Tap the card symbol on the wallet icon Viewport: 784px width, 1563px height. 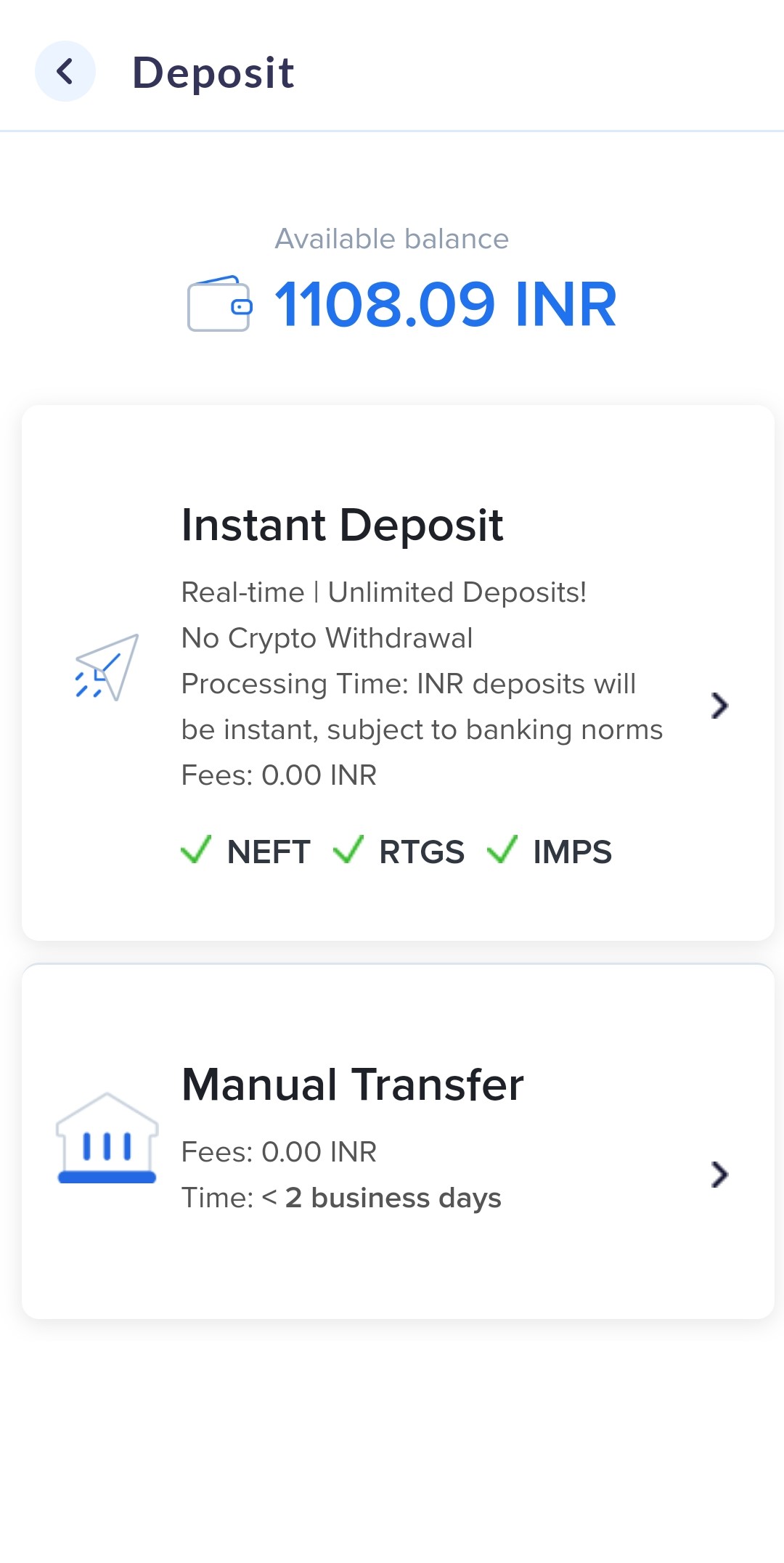240,306
